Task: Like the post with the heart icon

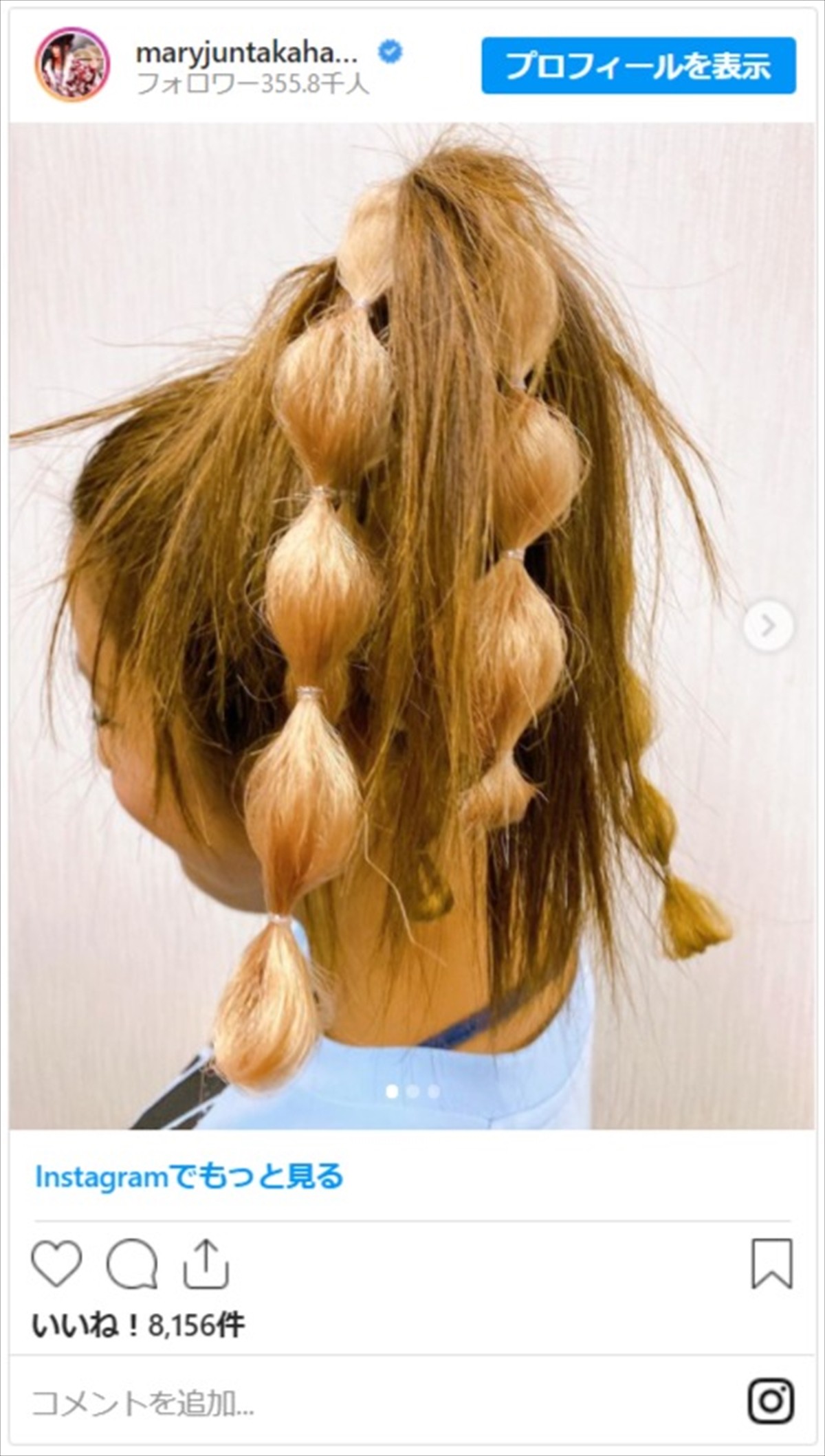Action: click(x=56, y=1264)
